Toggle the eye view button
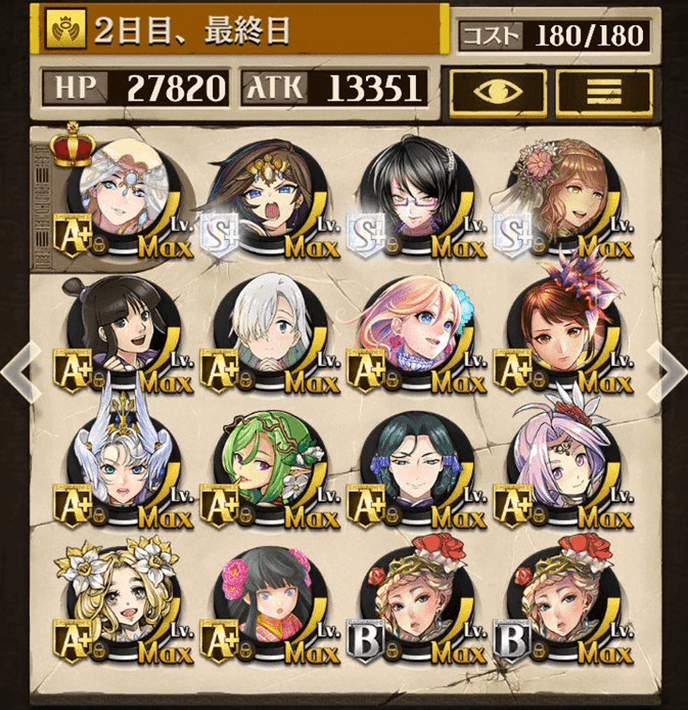The width and height of the screenshot is (688, 710). pos(496,91)
